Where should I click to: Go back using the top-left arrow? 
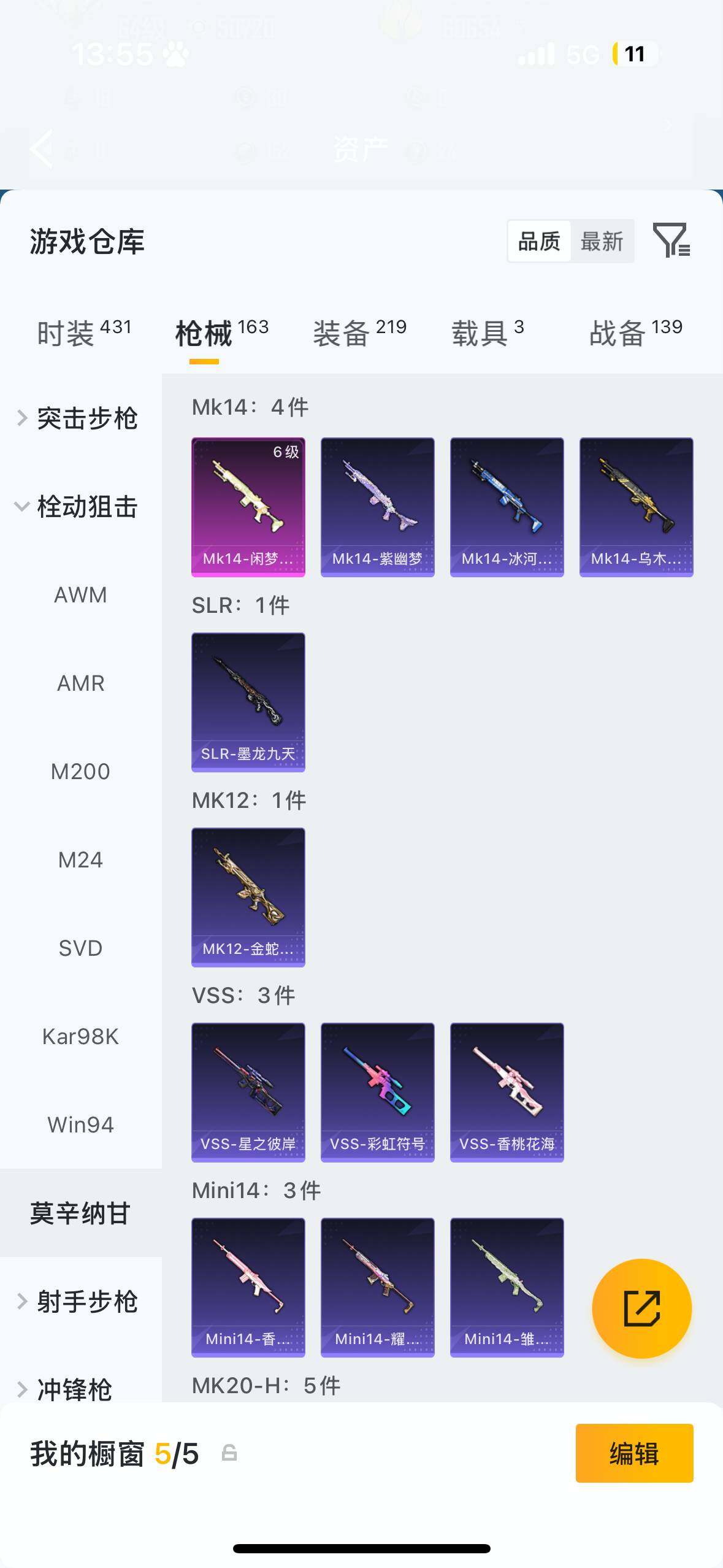42,148
